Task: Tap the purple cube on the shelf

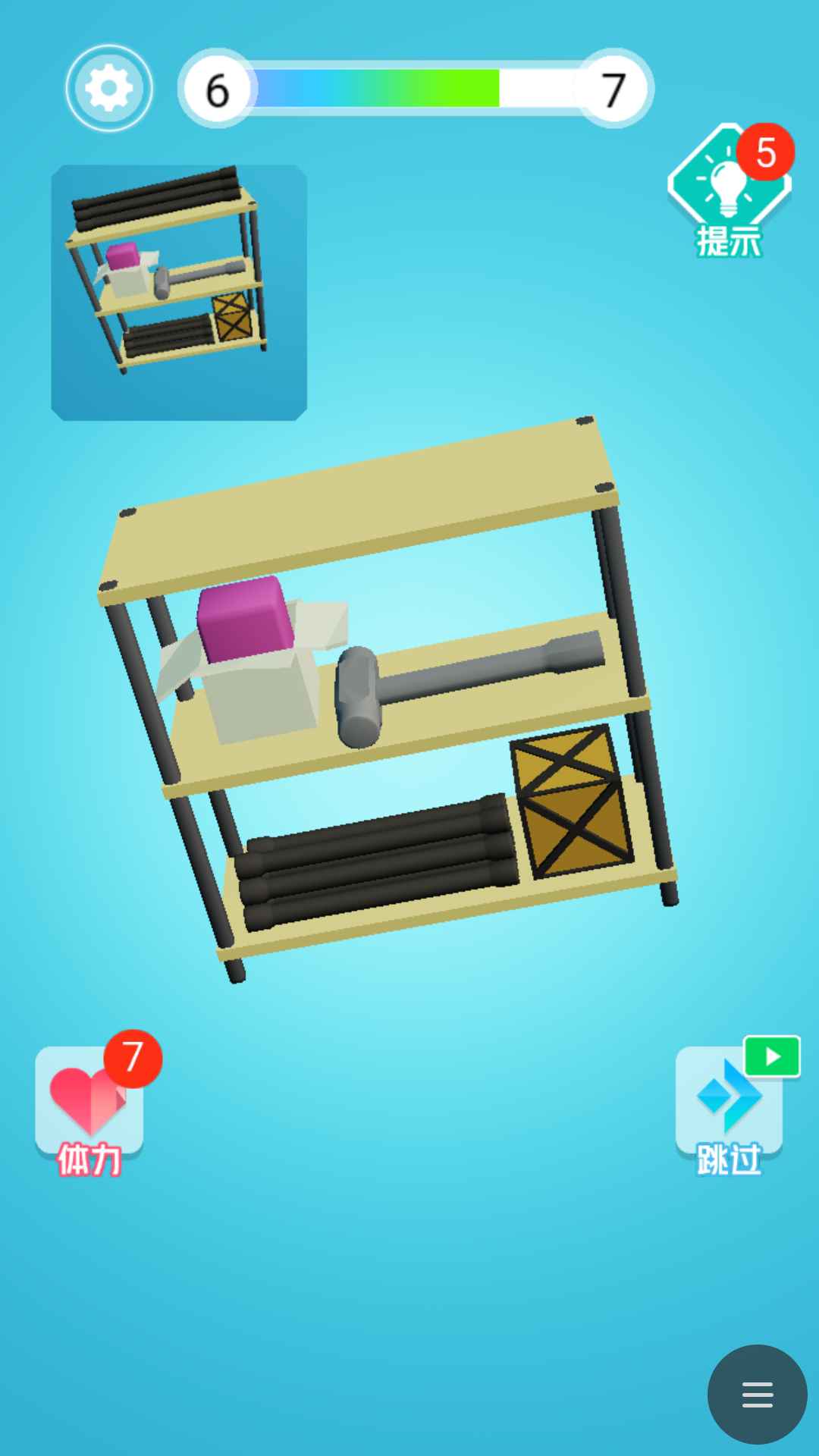Action: 241,618
